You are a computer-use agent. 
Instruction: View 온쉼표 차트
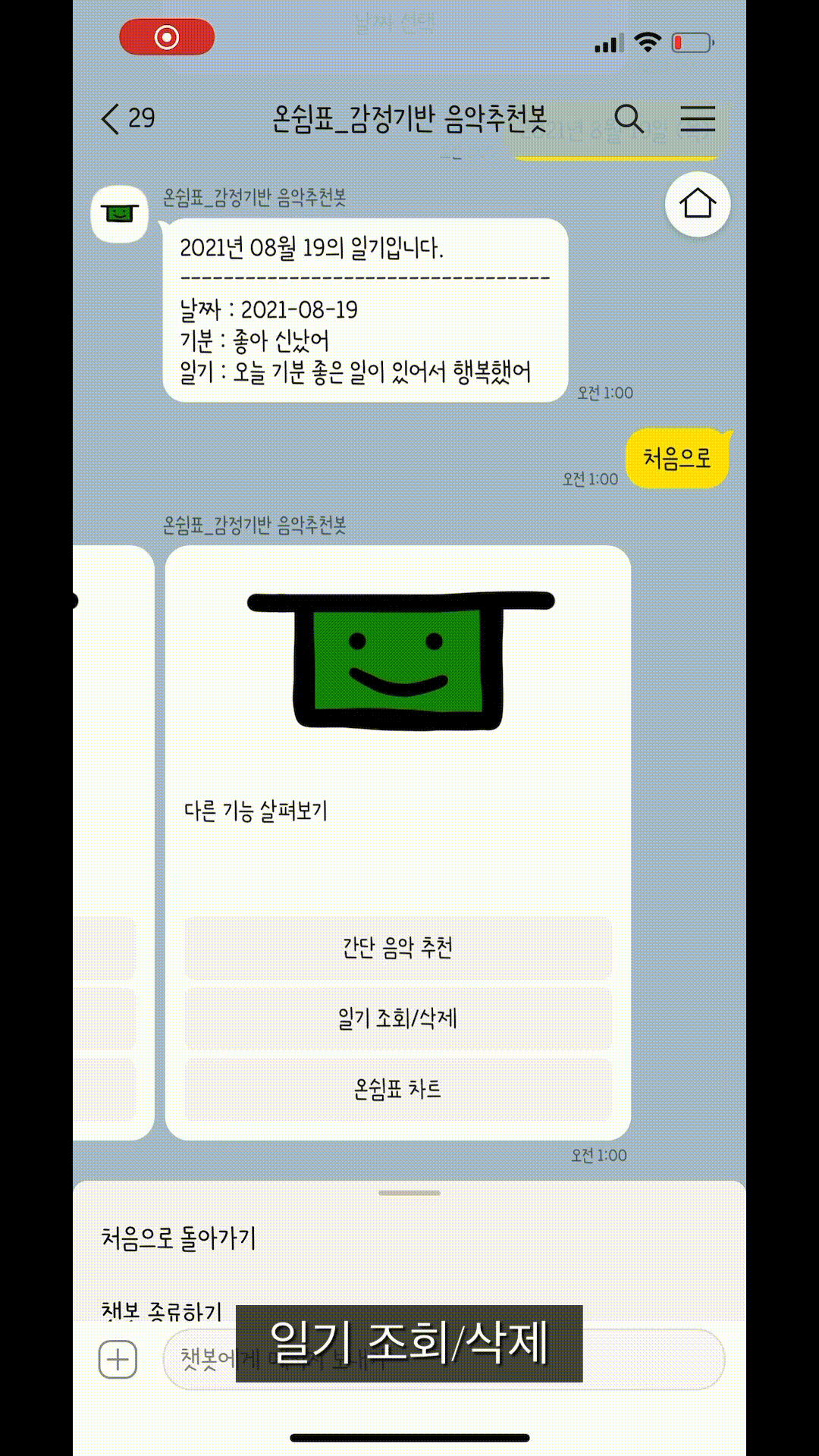coord(397,1090)
